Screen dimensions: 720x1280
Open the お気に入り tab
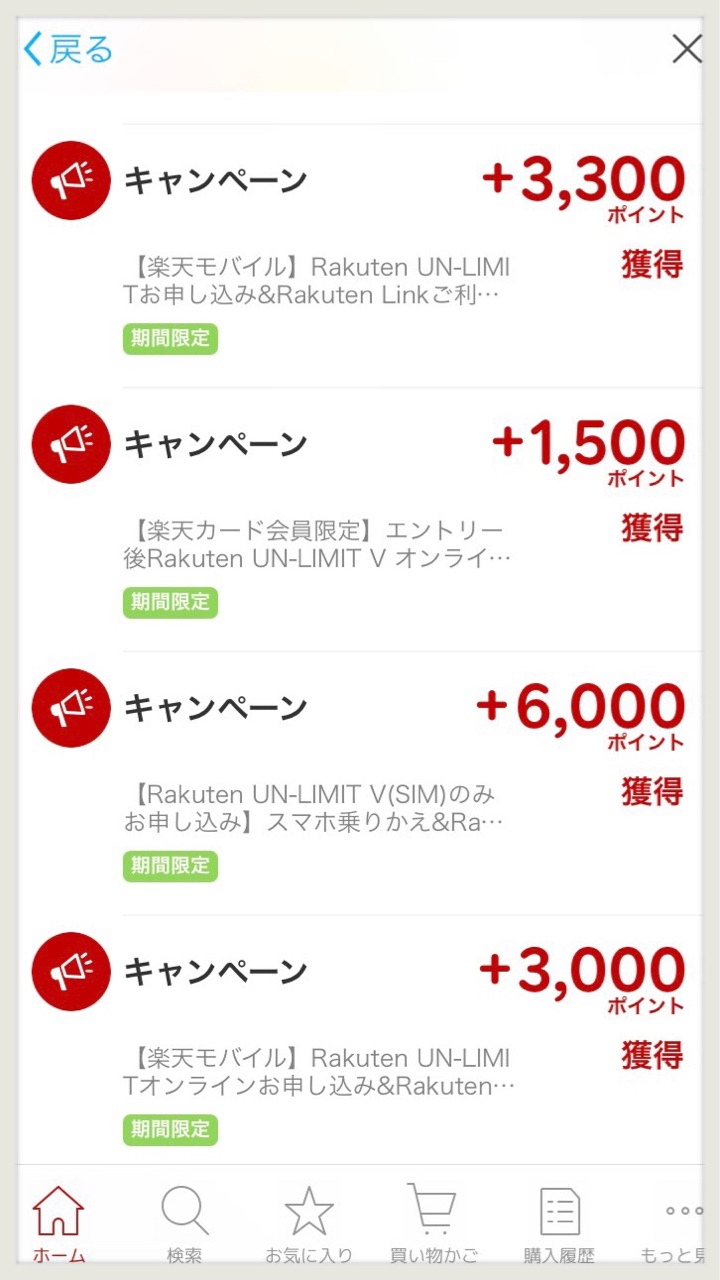[x=309, y=1224]
